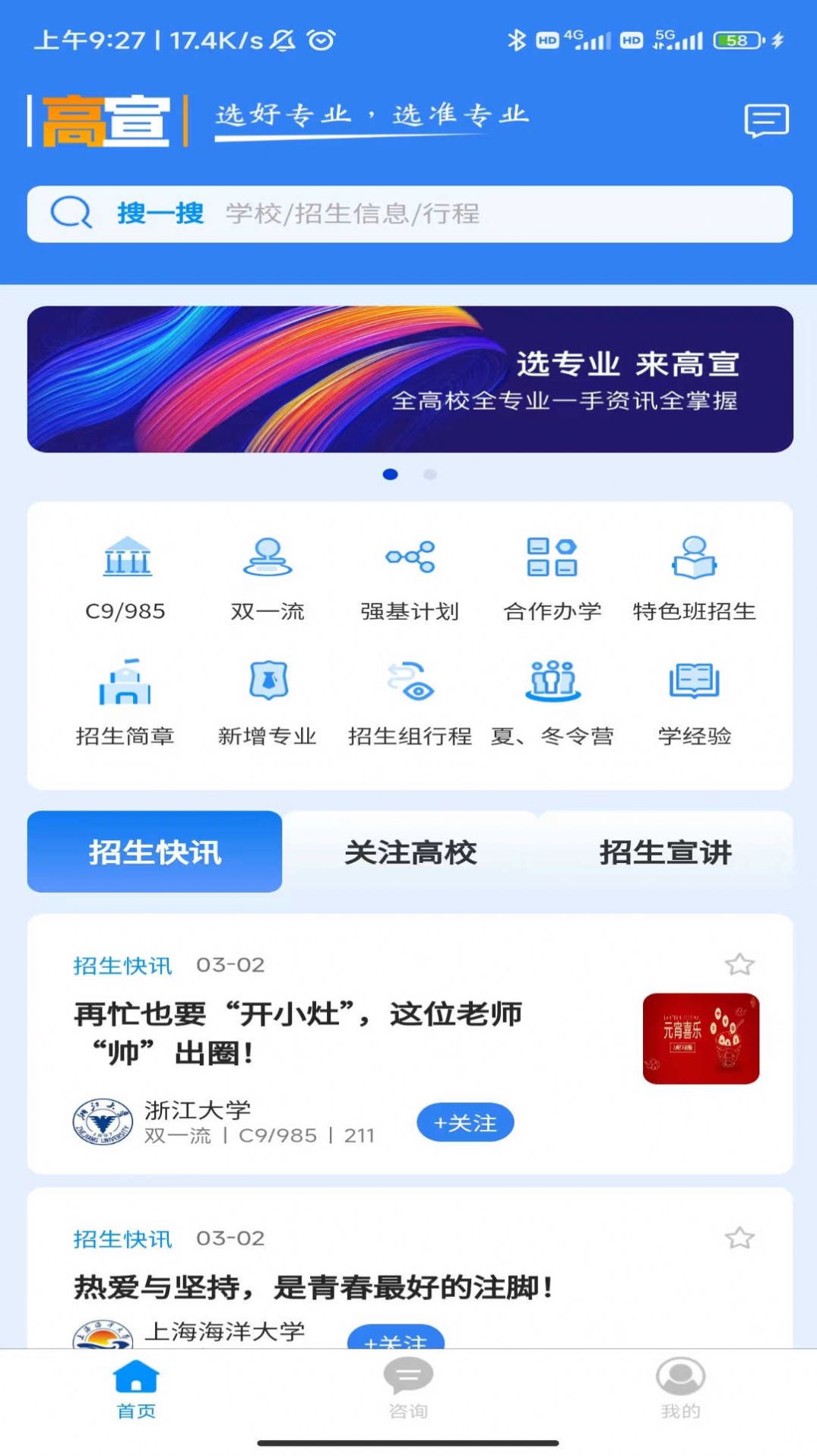Viewport: 817px width, 1456px height.
Task: Select the 双一流 category
Action: [268, 577]
